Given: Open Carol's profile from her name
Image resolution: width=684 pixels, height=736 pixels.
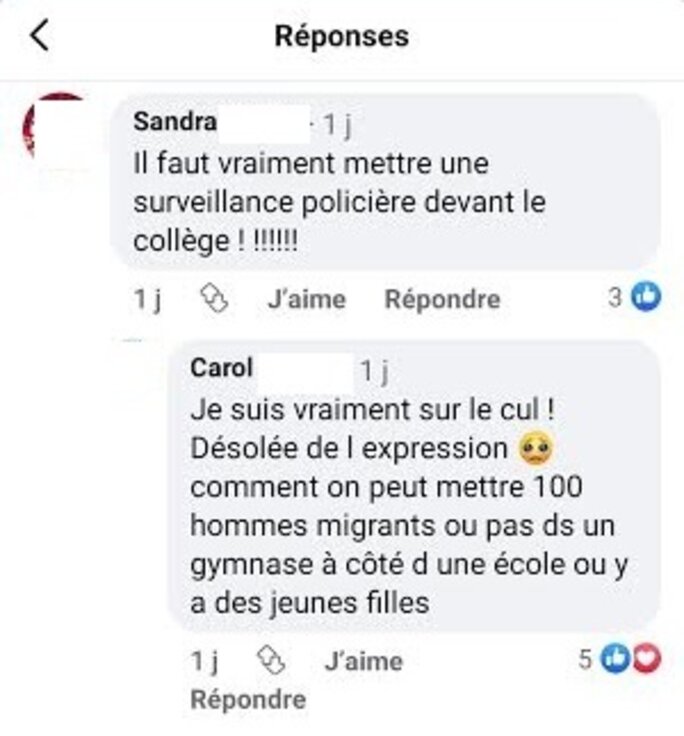Looking at the screenshot, I should point(222,368).
